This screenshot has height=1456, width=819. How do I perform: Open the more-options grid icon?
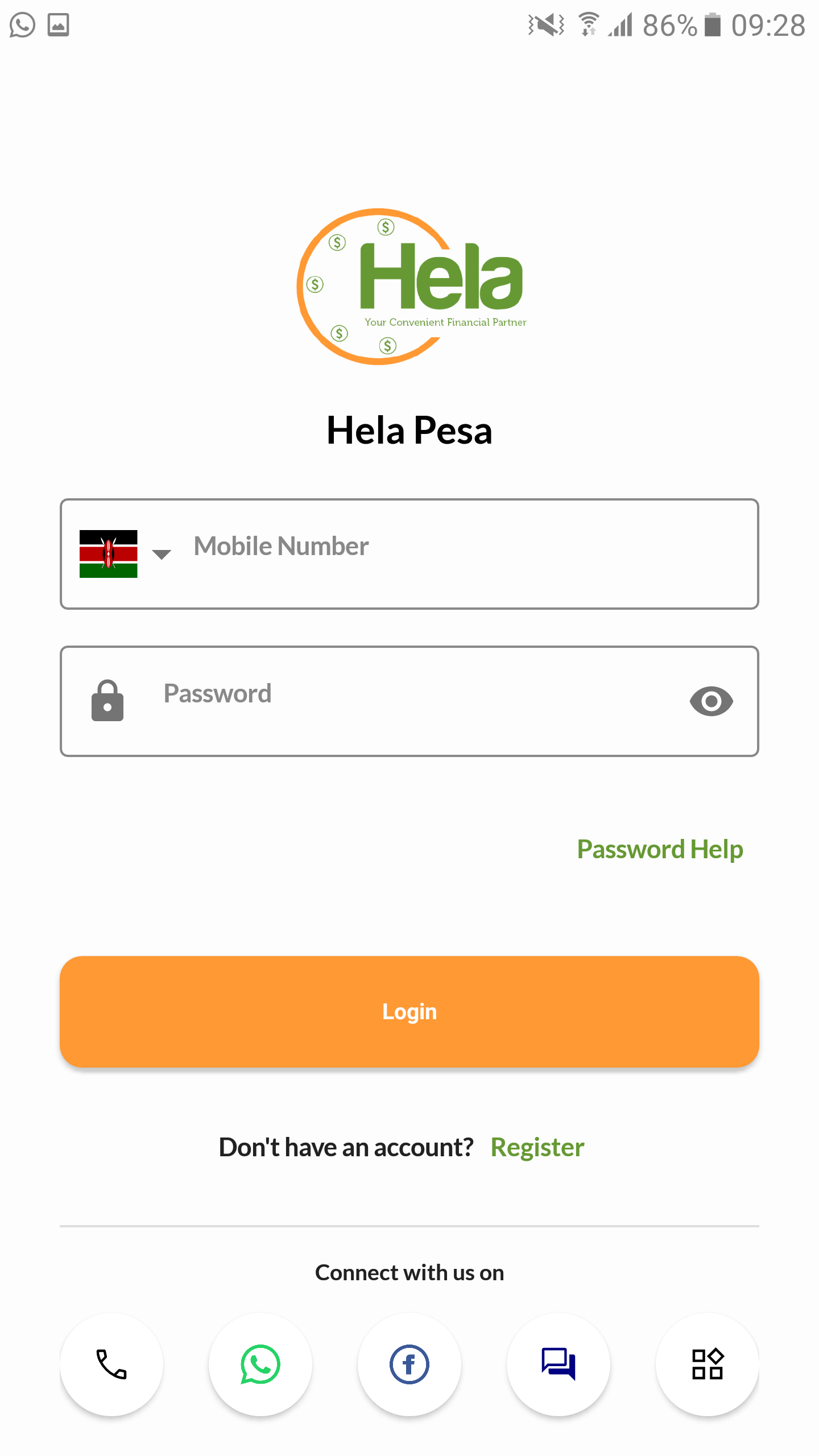tap(707, 1364)
